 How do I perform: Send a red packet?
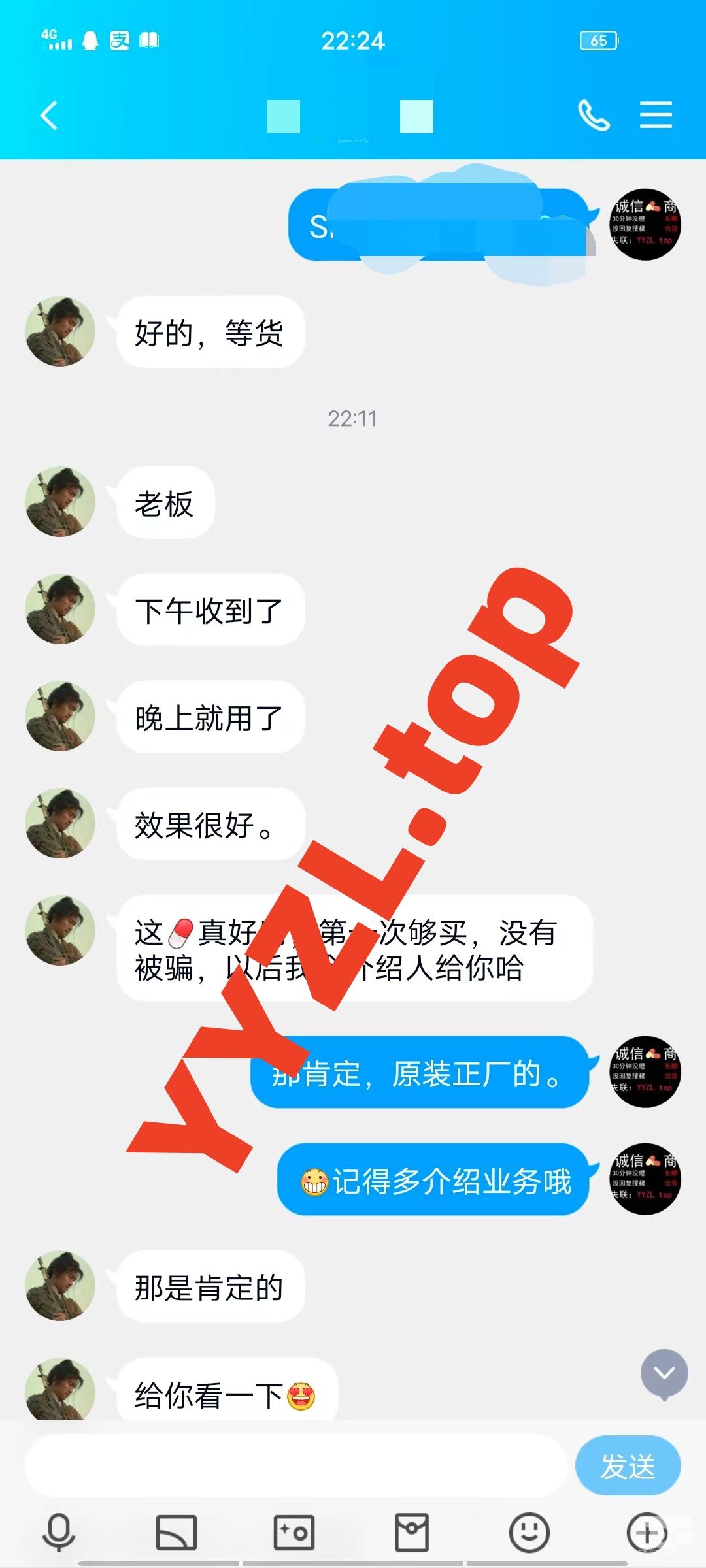point(412,1532)
